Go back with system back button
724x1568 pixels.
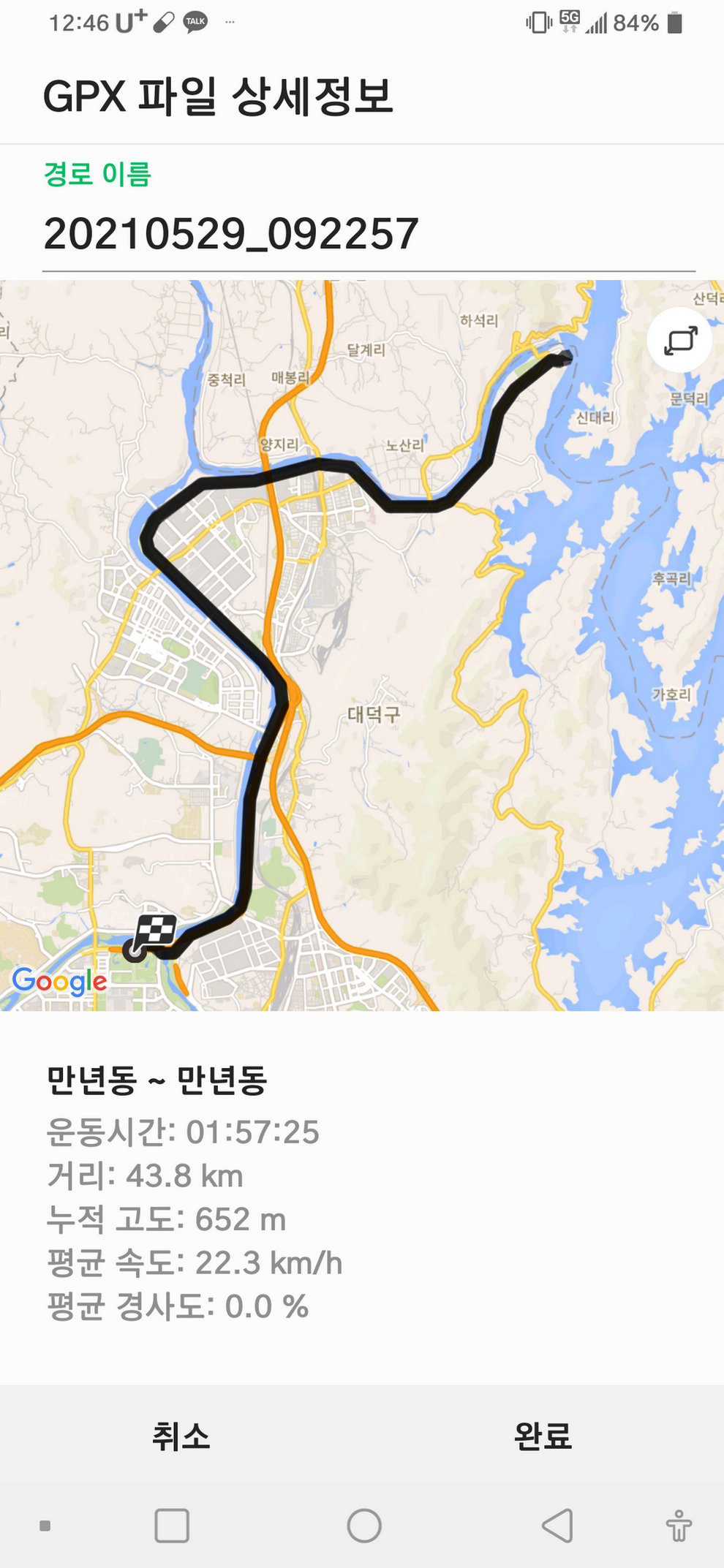[x=557, y=1526]
